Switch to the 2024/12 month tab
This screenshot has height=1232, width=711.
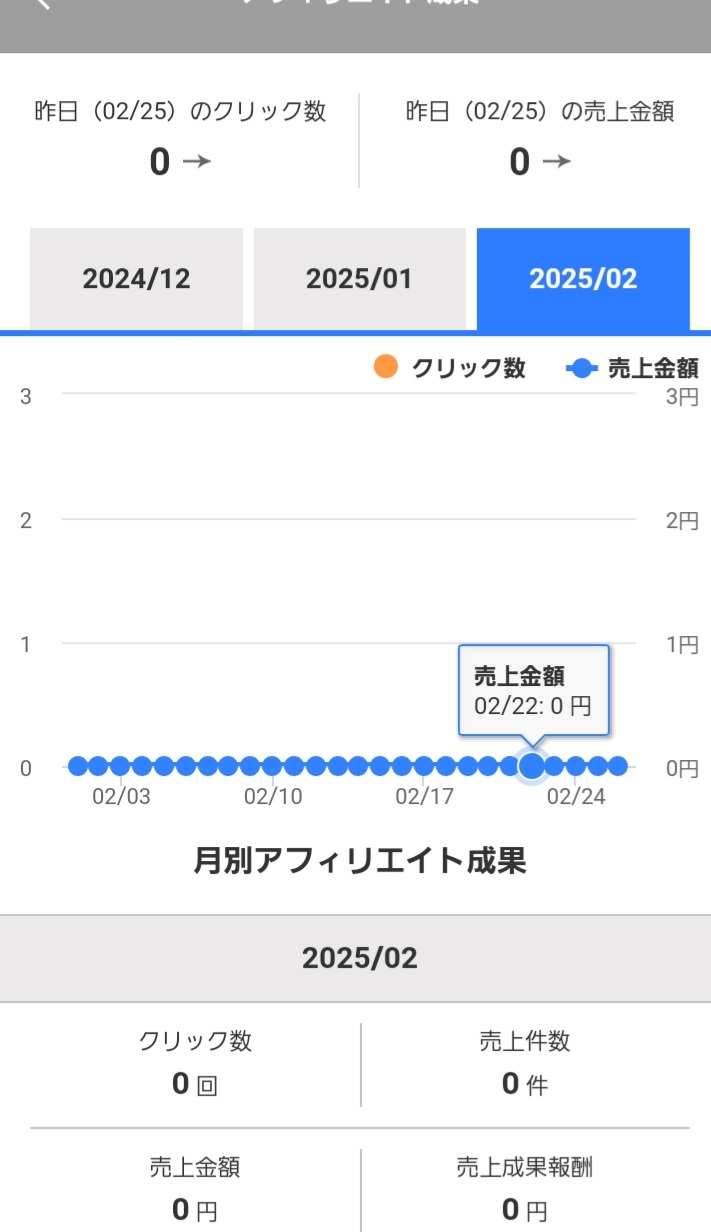136,279
